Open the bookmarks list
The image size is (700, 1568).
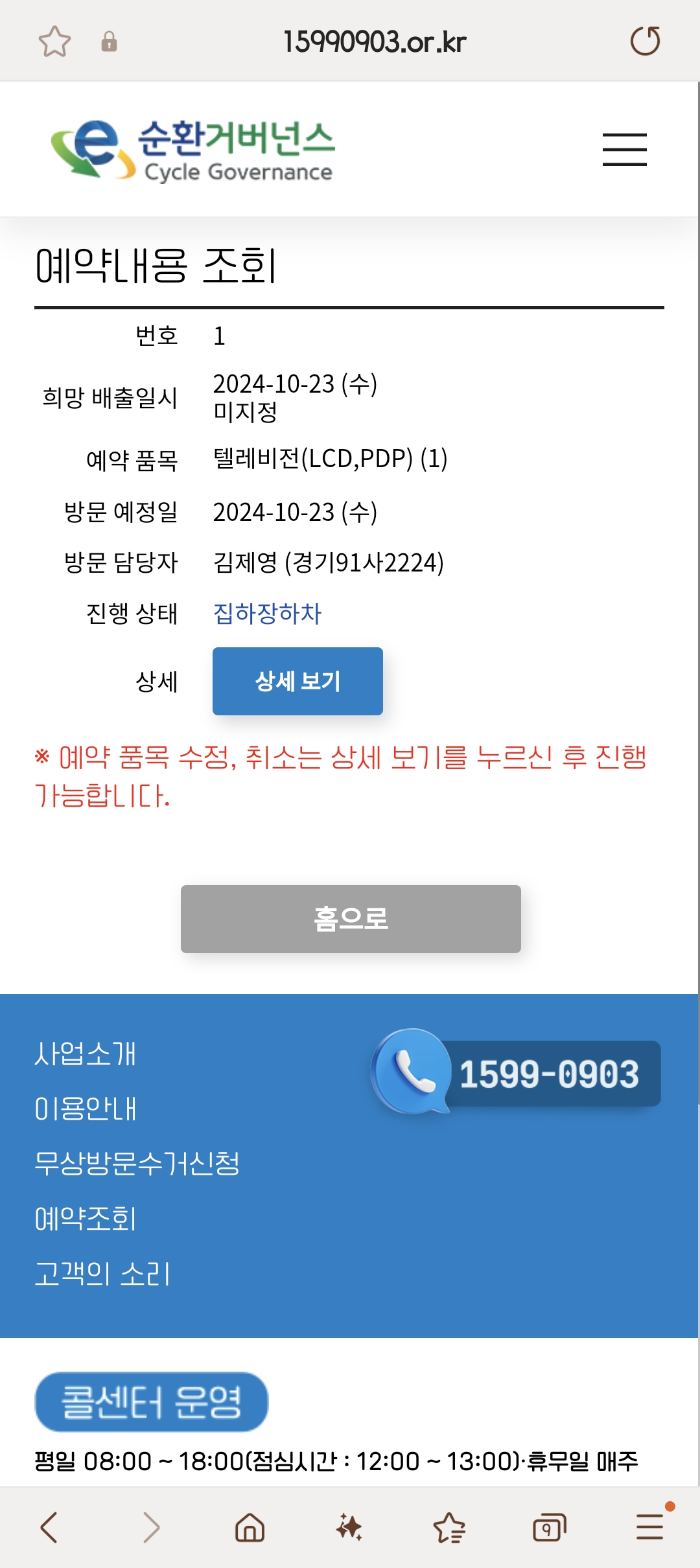pos(449,1528)
